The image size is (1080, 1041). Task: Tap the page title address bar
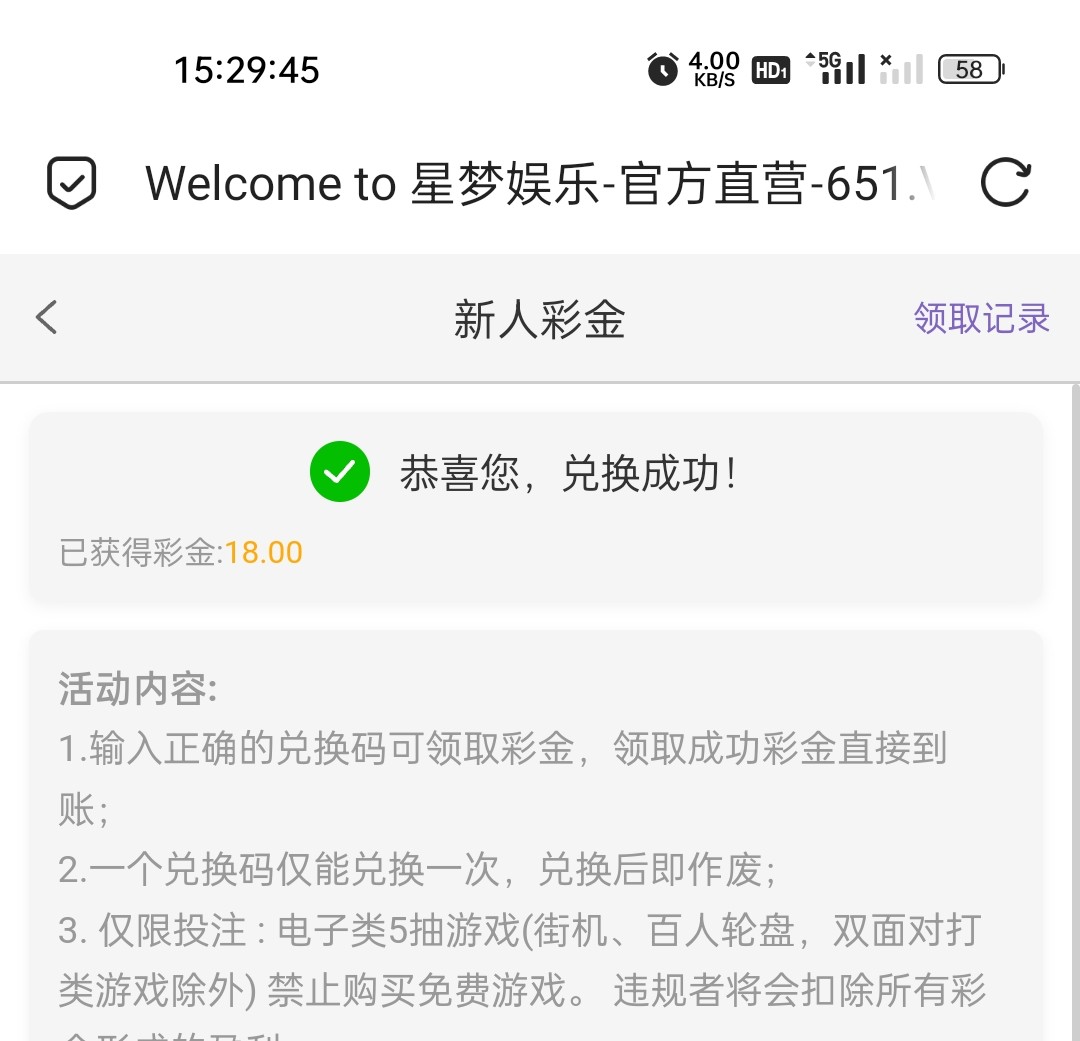coord(540,183)
